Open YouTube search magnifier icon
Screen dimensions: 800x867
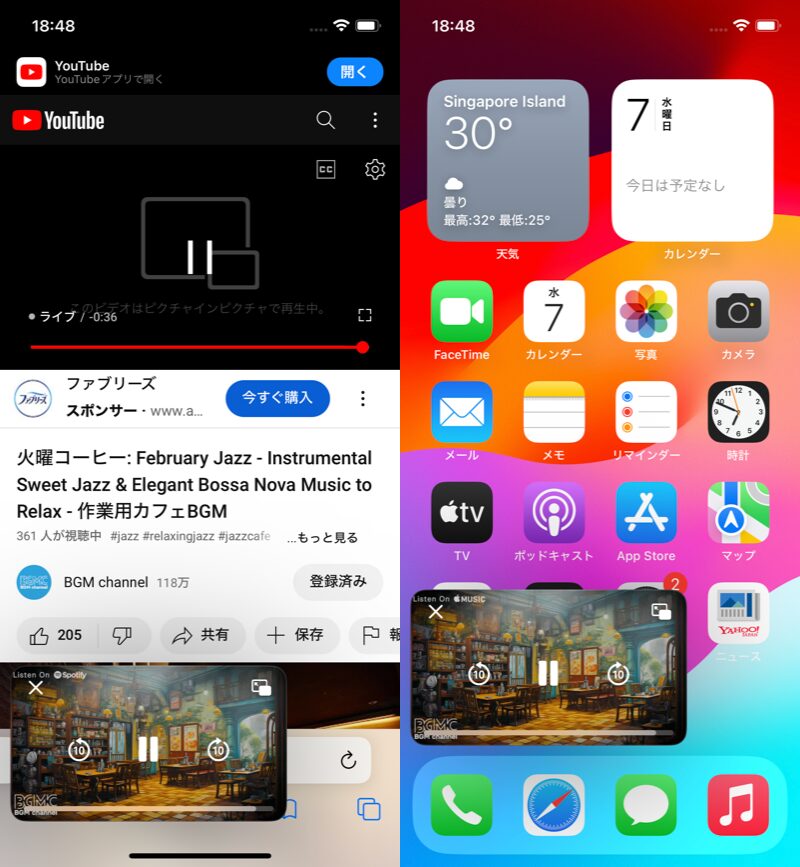coord(325,120)
